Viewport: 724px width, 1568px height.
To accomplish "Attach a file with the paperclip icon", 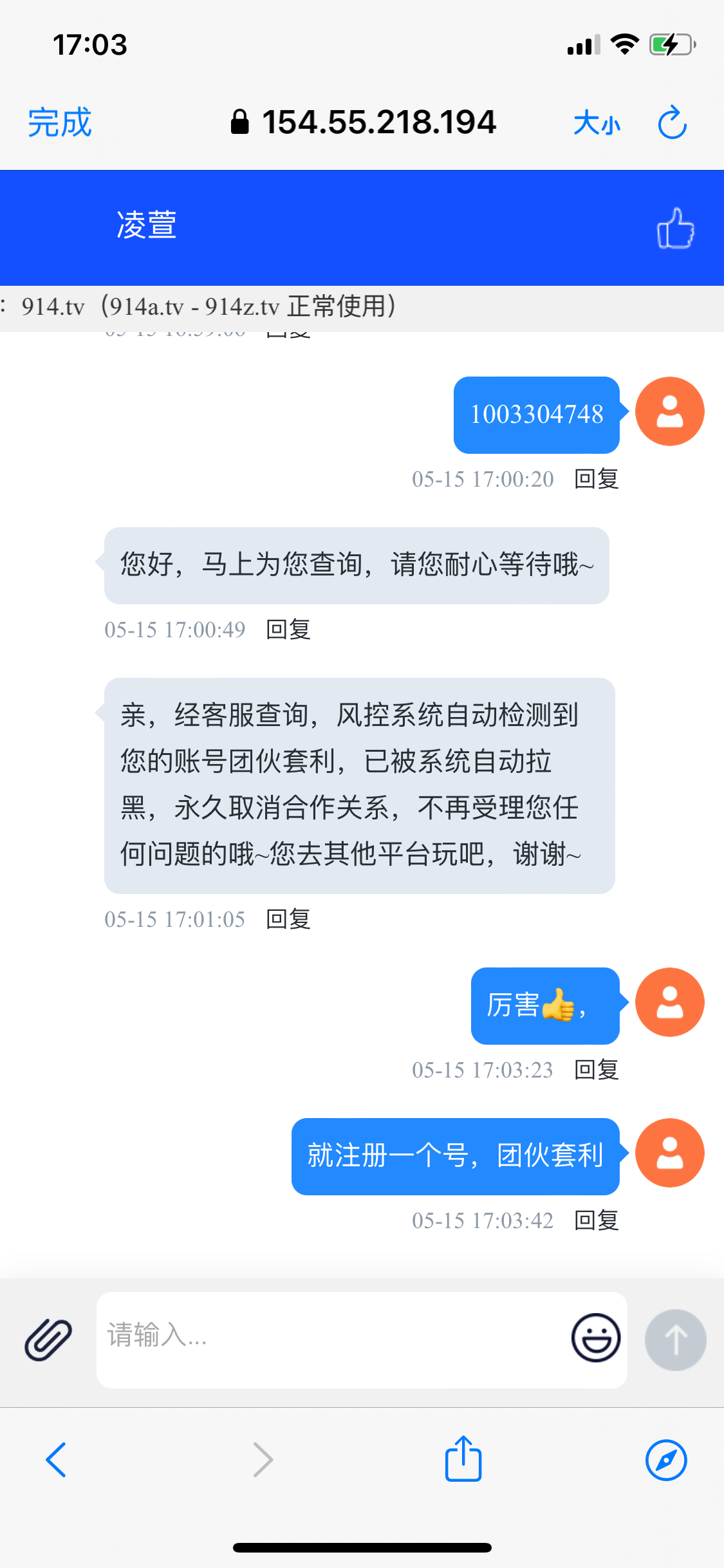I will [x=48, y=1339].
